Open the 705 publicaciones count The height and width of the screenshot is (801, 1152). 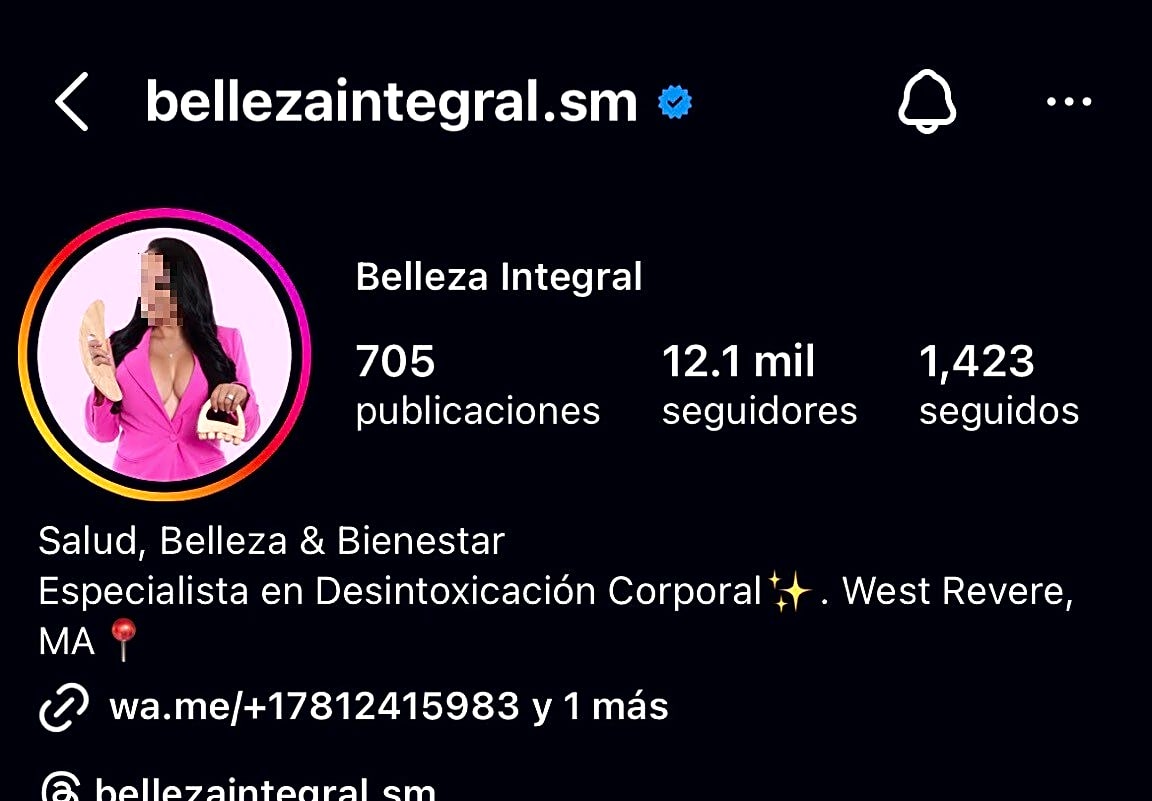coord(477,385)
